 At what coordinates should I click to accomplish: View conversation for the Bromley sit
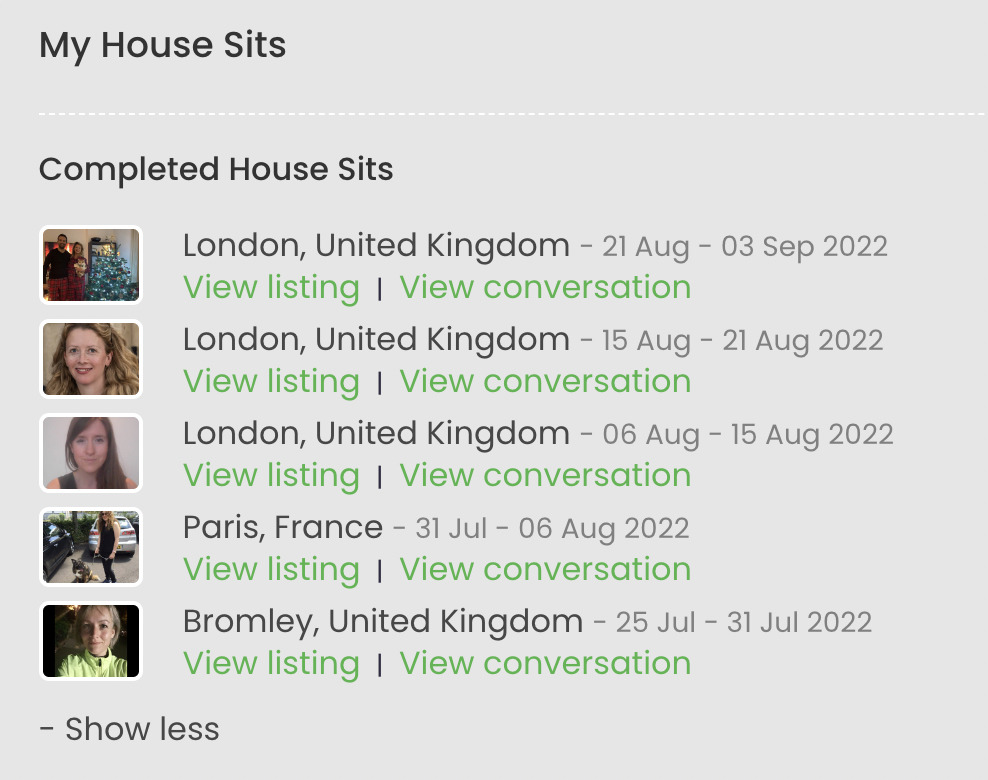545,664
